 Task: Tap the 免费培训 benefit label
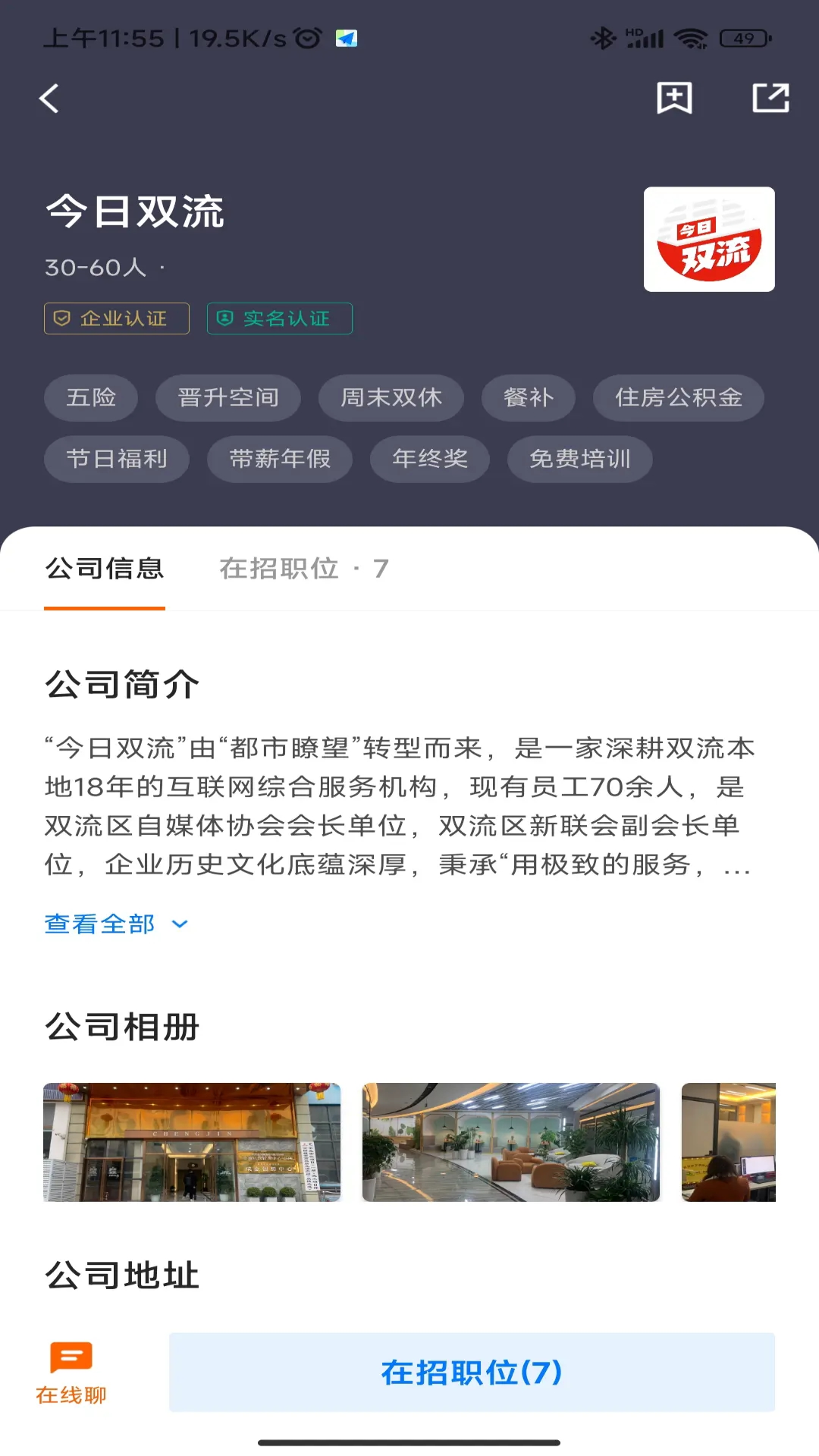[579, 458]
